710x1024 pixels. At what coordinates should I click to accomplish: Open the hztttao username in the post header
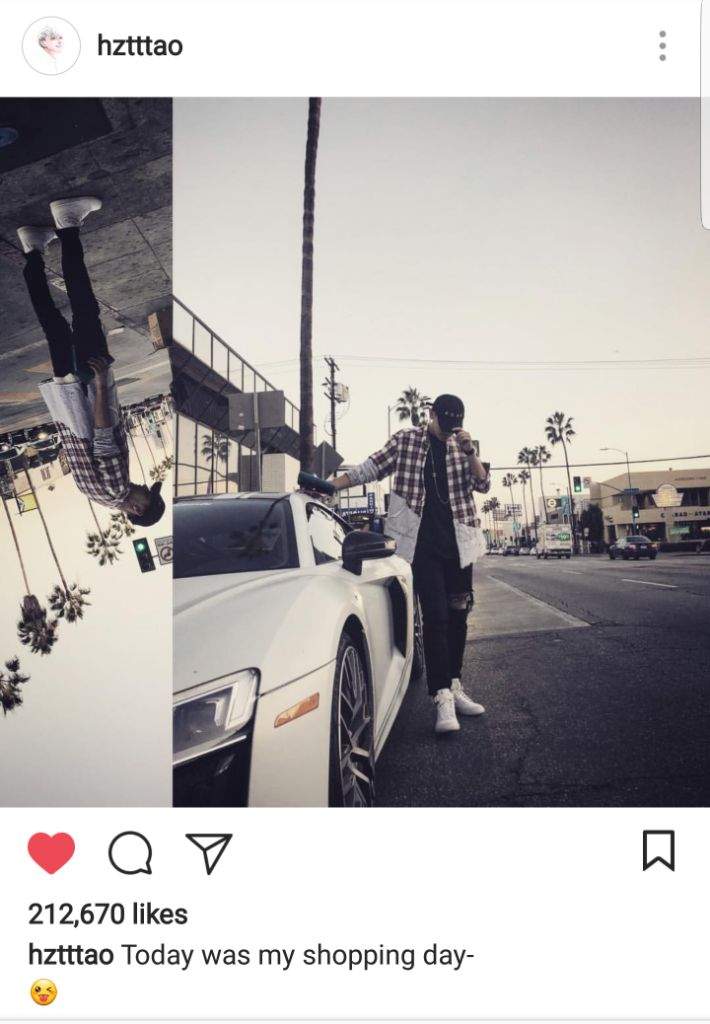coord(140,45)
